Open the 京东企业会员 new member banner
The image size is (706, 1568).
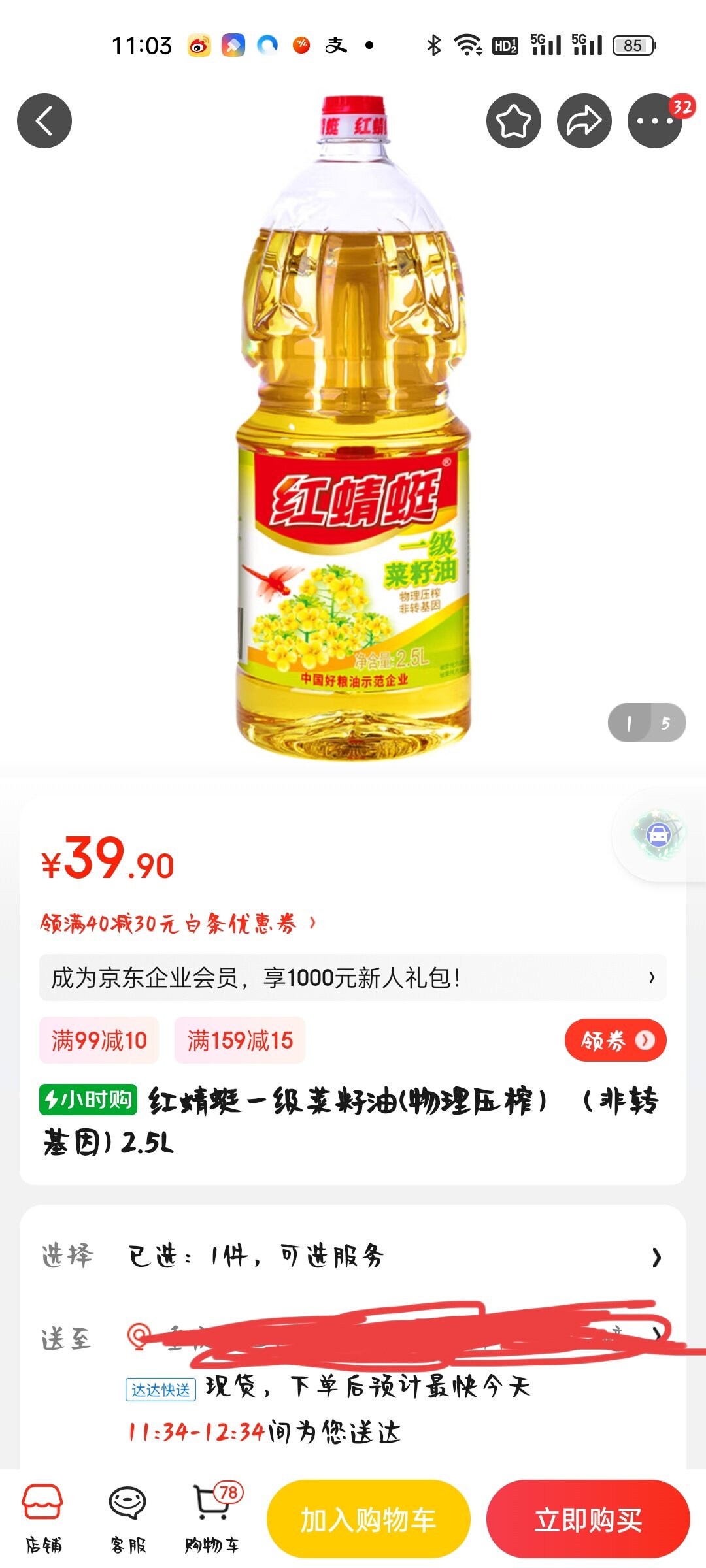tap(353, 978)
